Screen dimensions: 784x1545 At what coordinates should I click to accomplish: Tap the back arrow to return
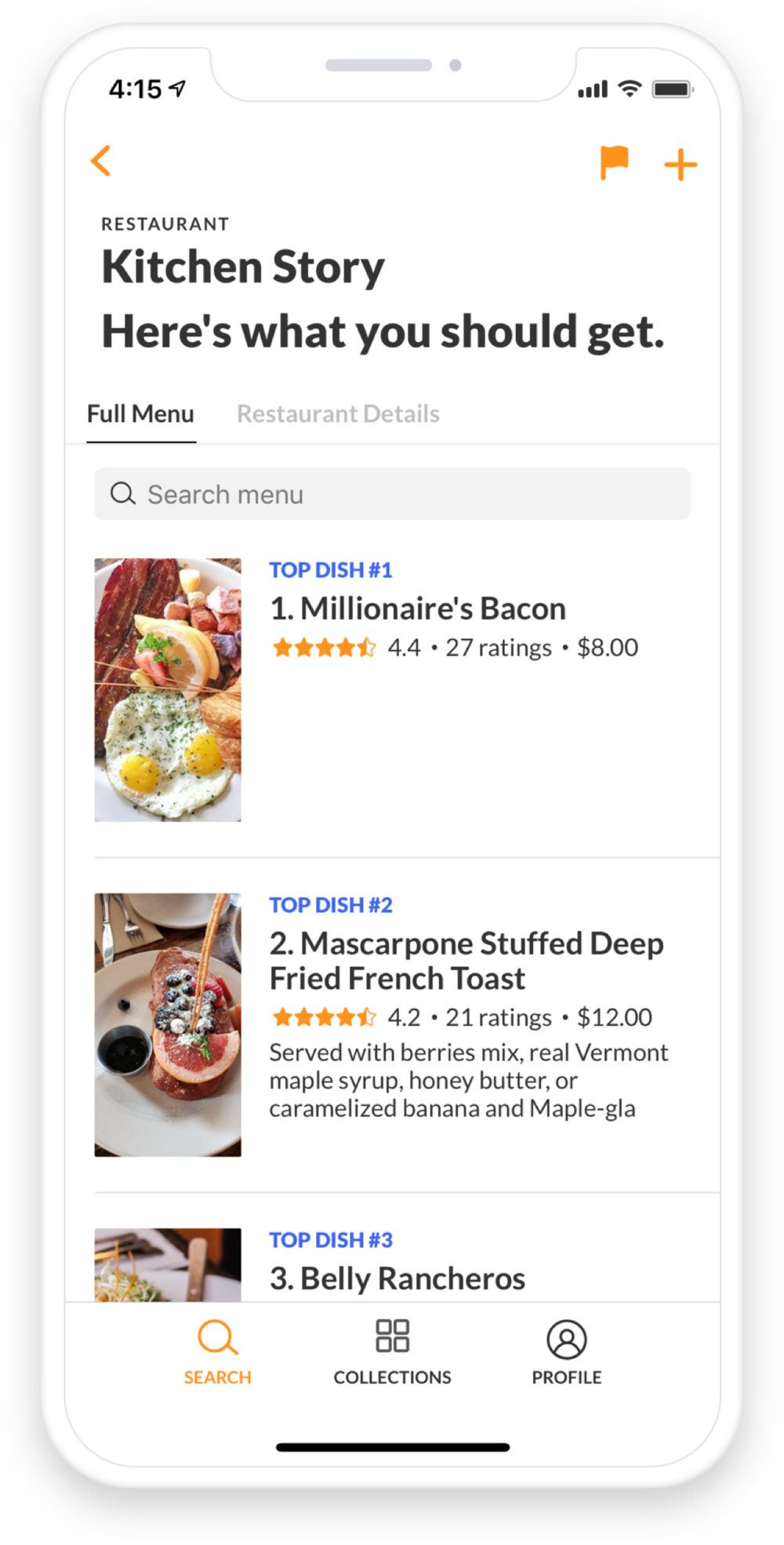click(101, 161)
